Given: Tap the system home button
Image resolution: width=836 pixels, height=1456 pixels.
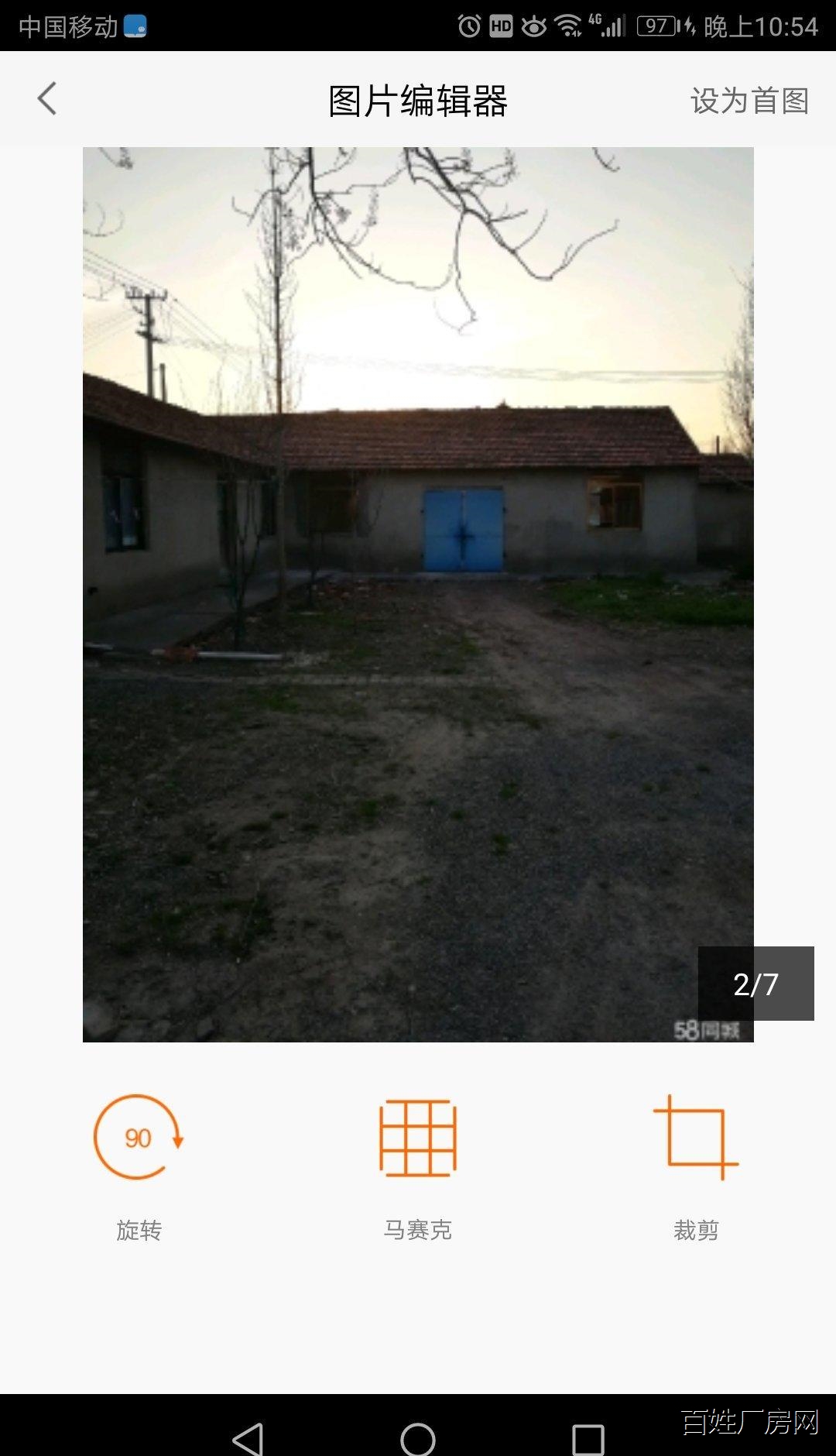Looking at the screenshot, I should click(x=418, y=1439).
